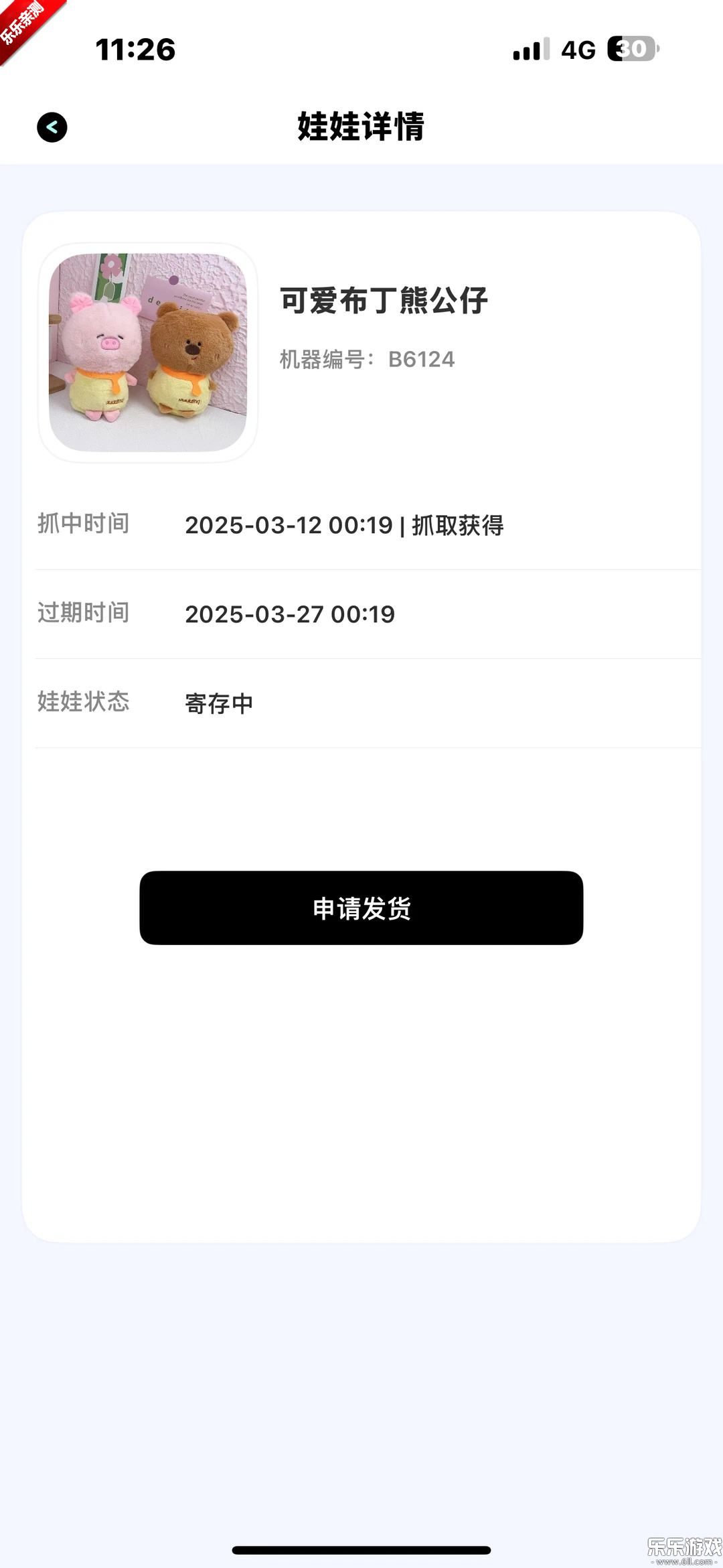Tap the blue circular back button
The width and height of the screenshot is (723, 1568).
click(x=51, y=126)
